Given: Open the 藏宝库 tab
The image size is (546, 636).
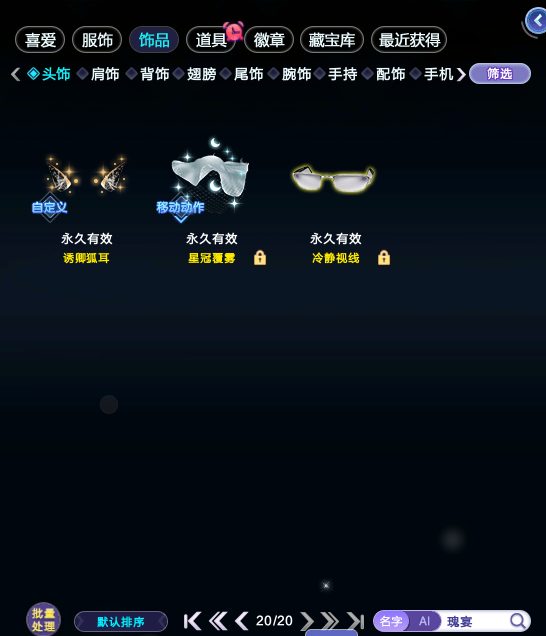Looking at the screenshot, I should 332,40.
